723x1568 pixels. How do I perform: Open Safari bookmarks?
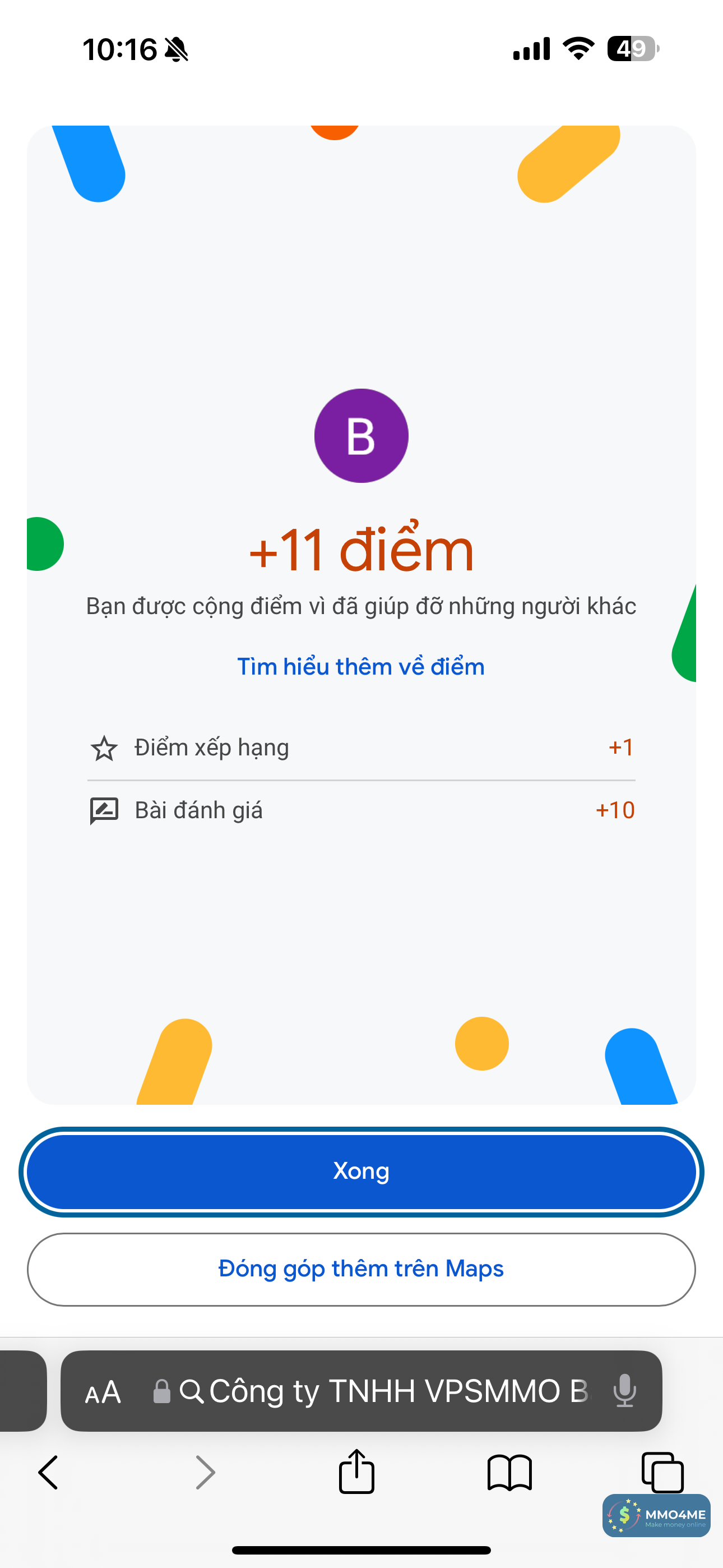point(509,1473)
